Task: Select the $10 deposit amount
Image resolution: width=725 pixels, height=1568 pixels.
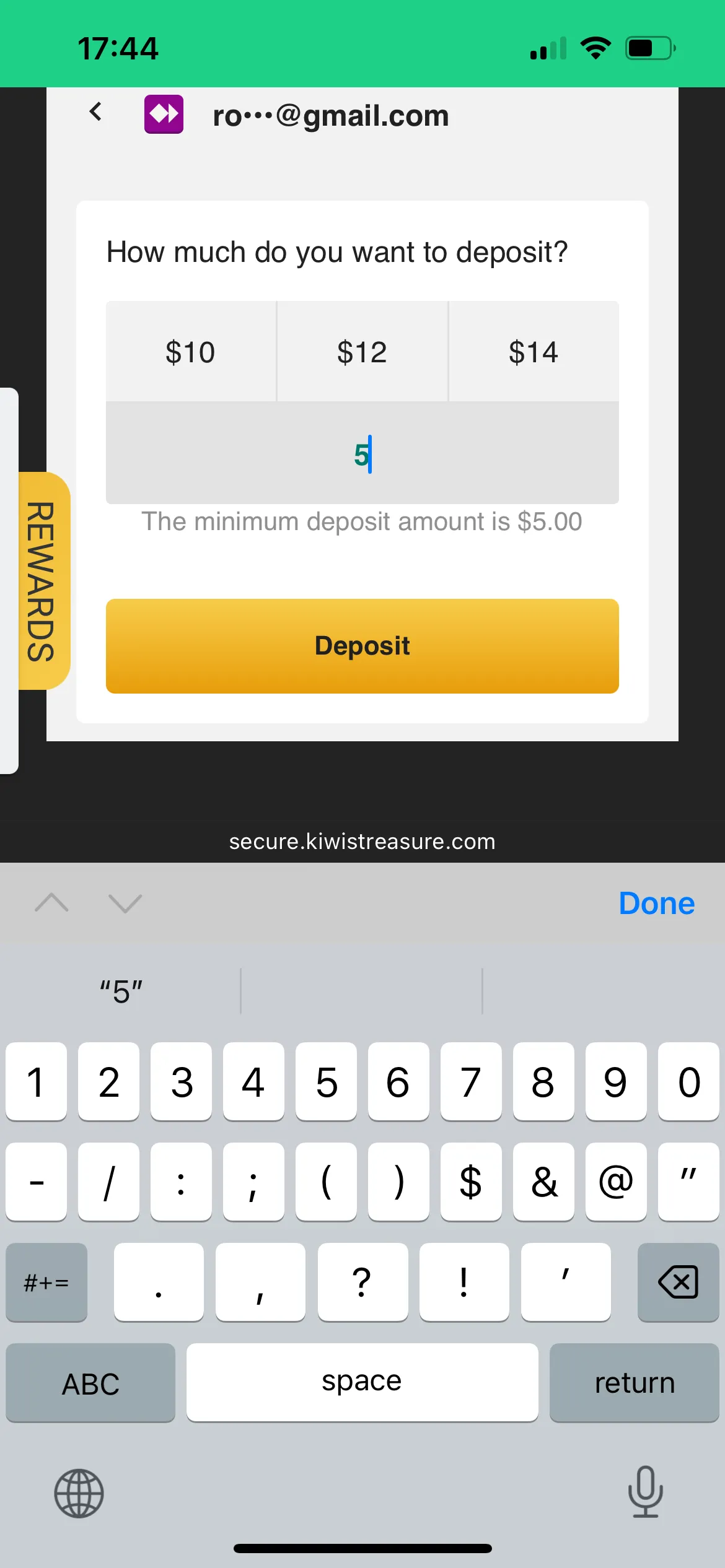Action: coord(190,352)
